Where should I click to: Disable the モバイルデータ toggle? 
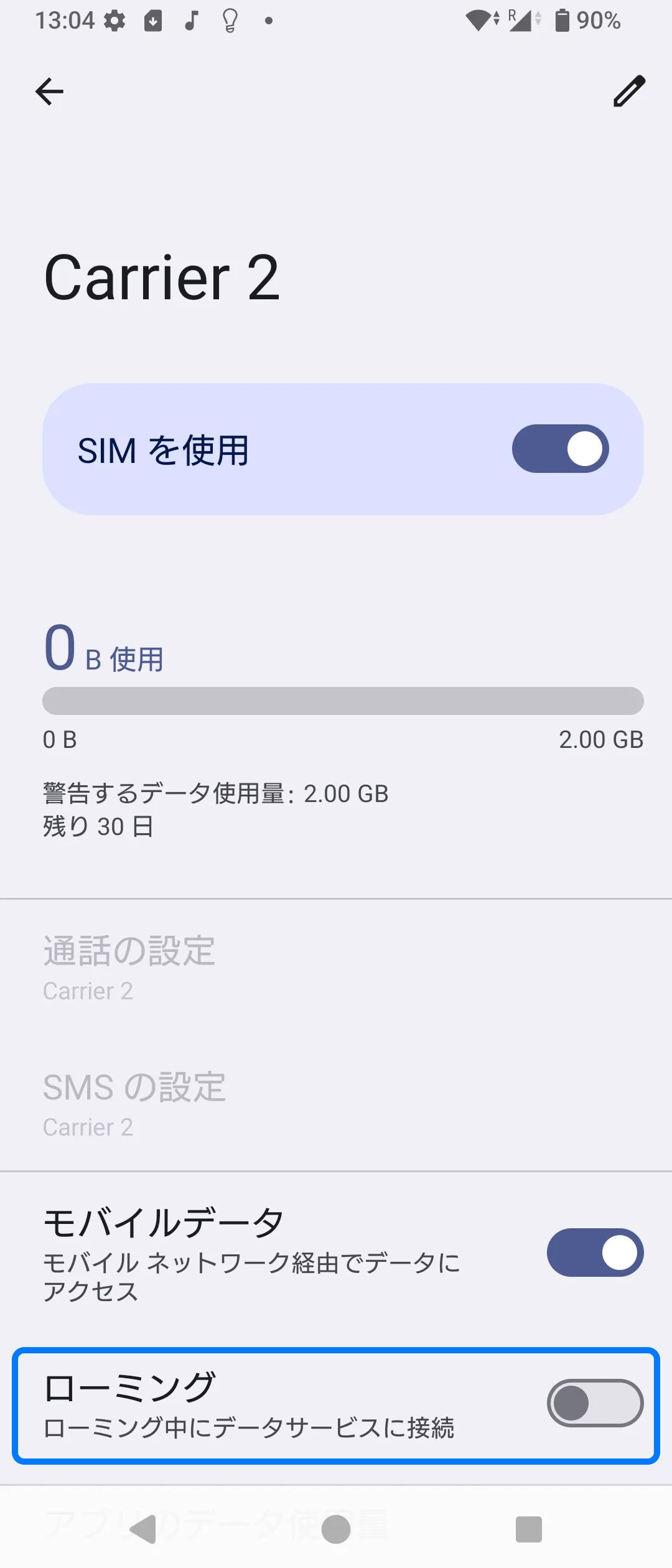(595, 1253)
